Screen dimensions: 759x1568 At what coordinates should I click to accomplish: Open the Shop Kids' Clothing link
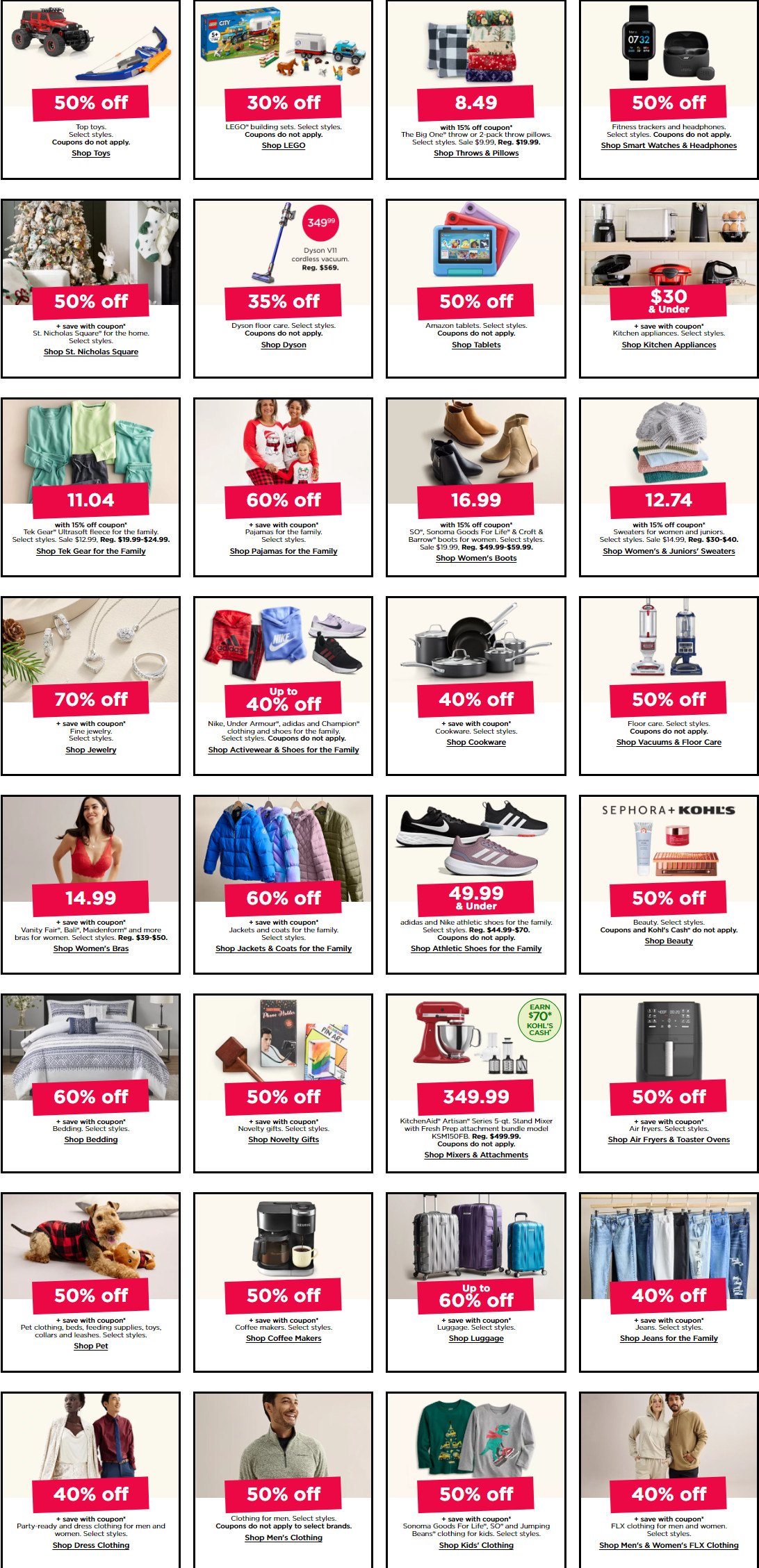[x=476, y=1545]
